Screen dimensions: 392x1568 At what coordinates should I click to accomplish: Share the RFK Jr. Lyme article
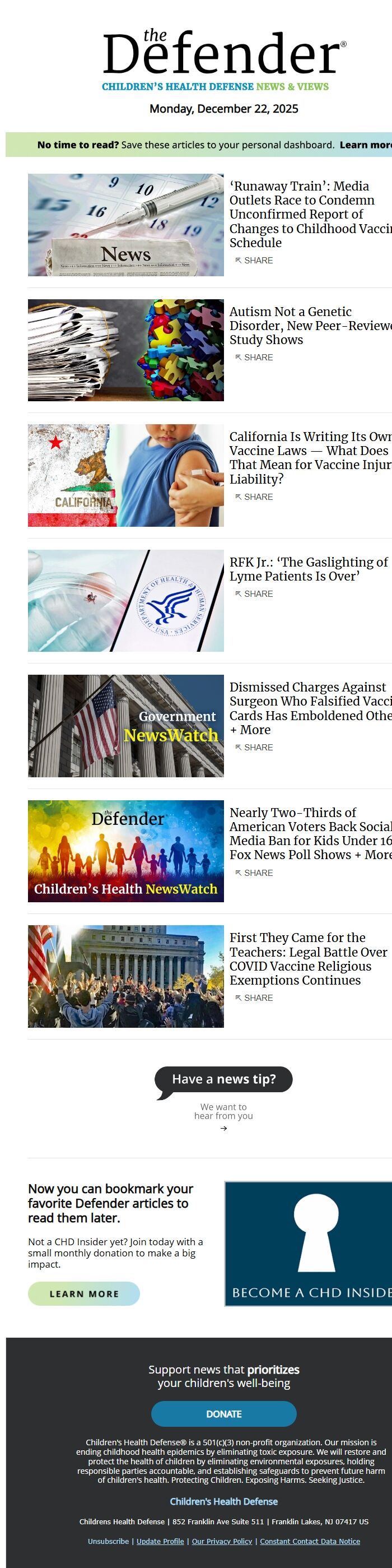coord(254,593)
